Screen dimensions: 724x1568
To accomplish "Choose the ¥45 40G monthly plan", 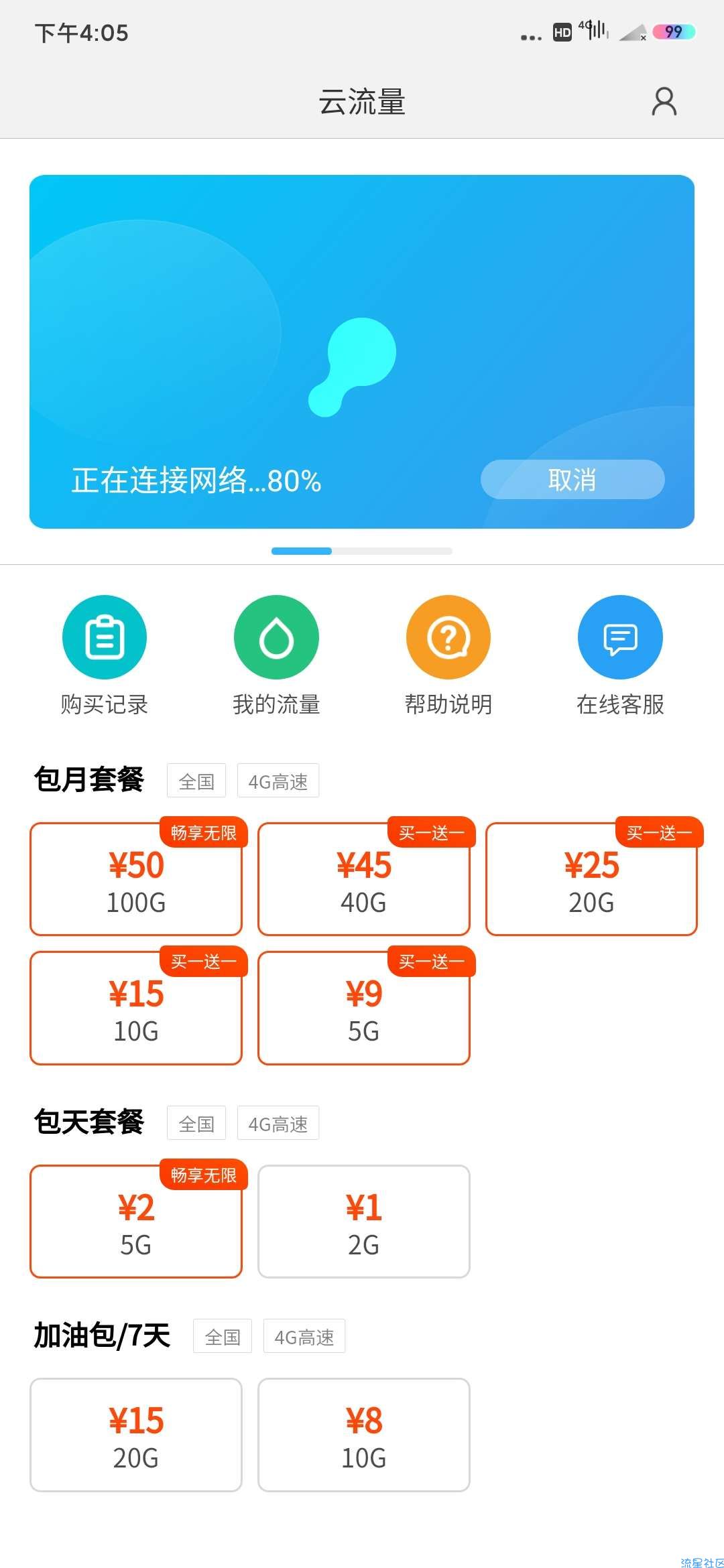I will coord(364,879).
